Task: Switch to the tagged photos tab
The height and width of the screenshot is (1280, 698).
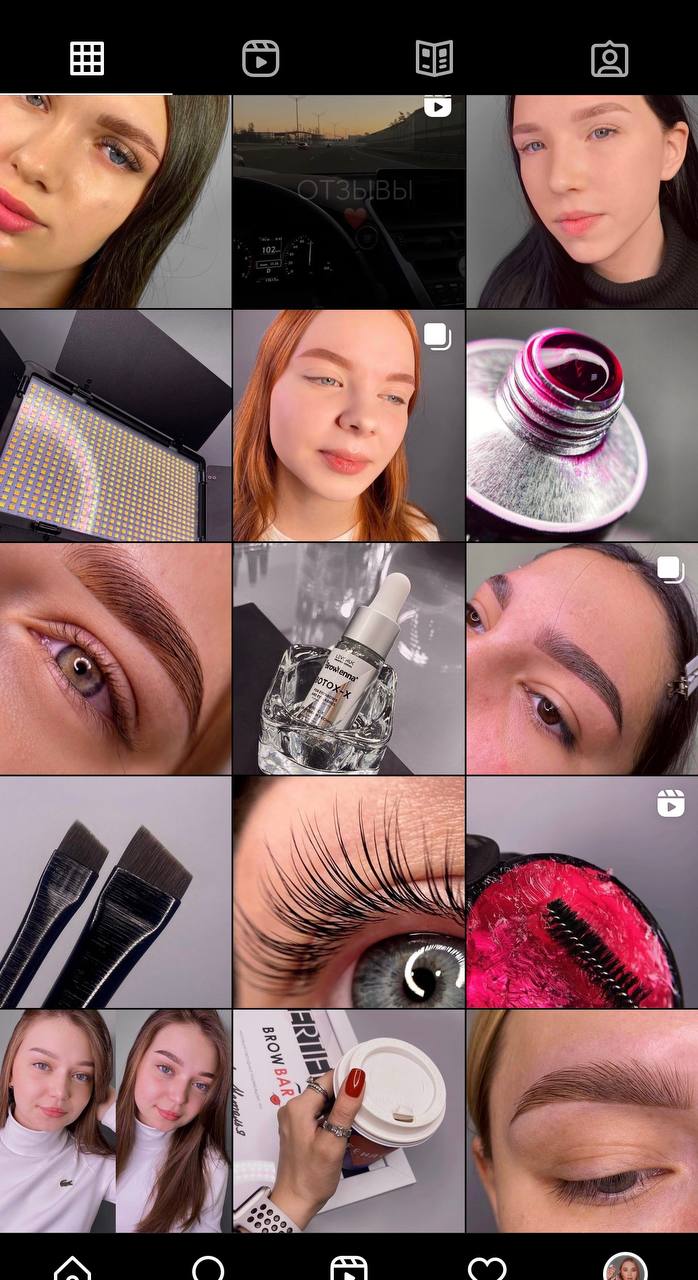Action: point(609,59)
